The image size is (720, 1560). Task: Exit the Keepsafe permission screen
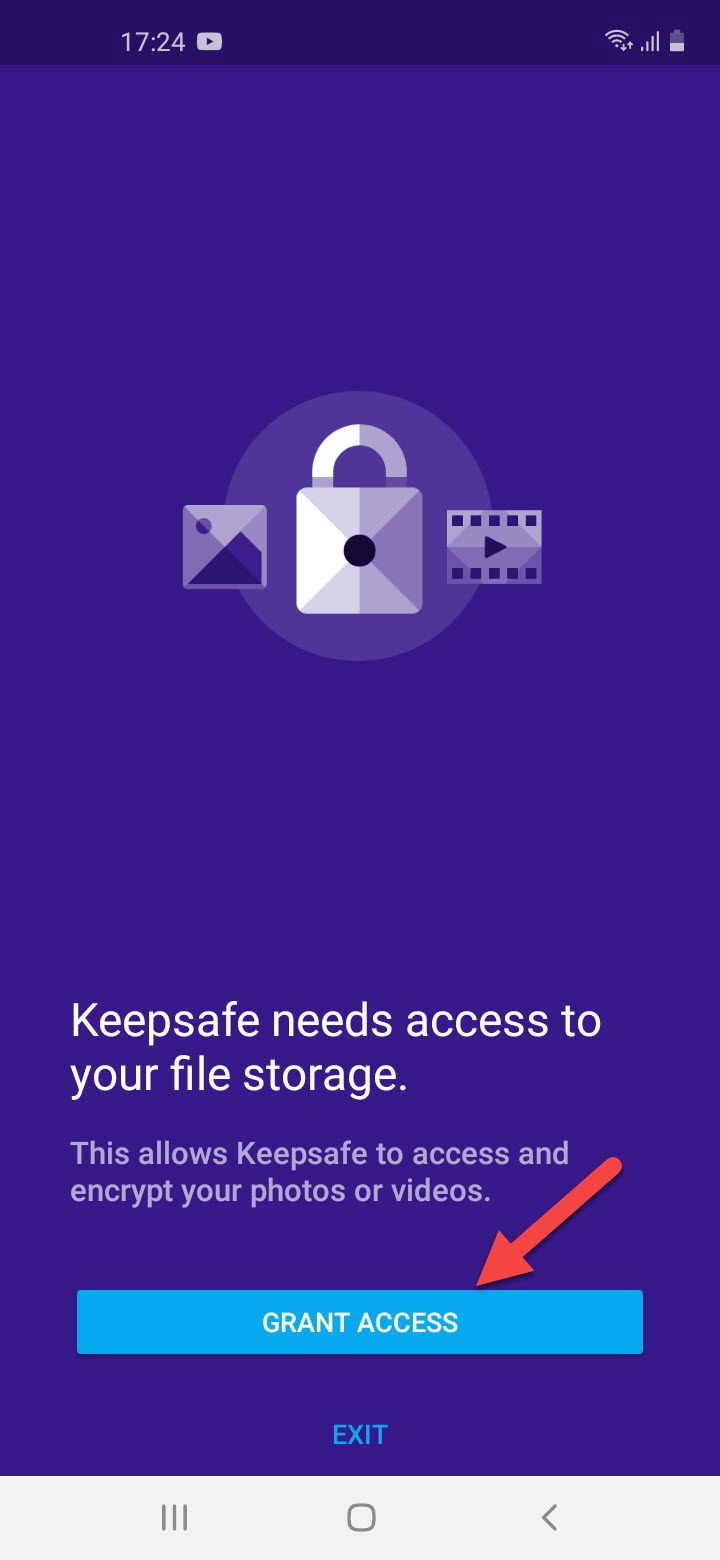[x=359, y=1434]
